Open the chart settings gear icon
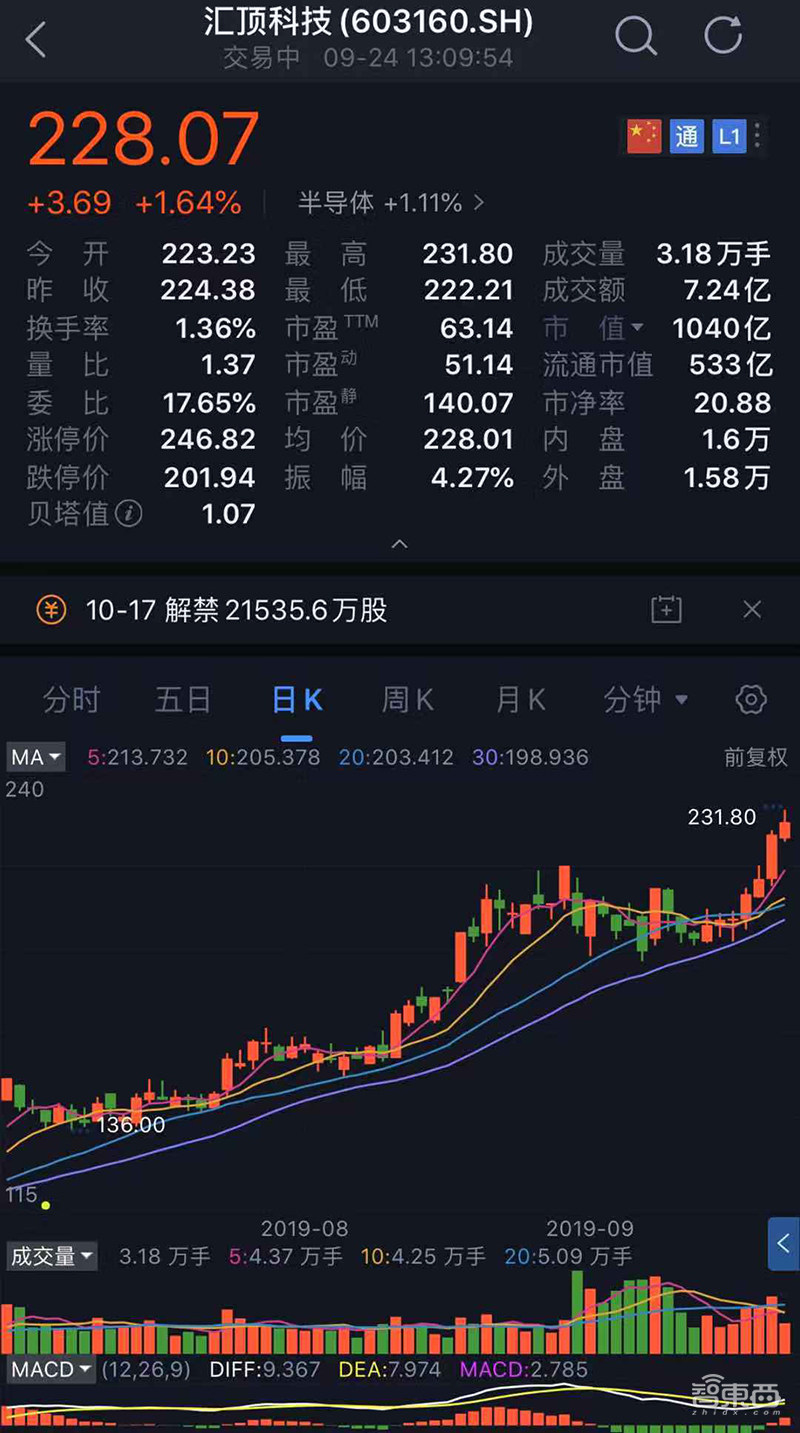The width and height of the screenshot is (800, 1433). 751,700
